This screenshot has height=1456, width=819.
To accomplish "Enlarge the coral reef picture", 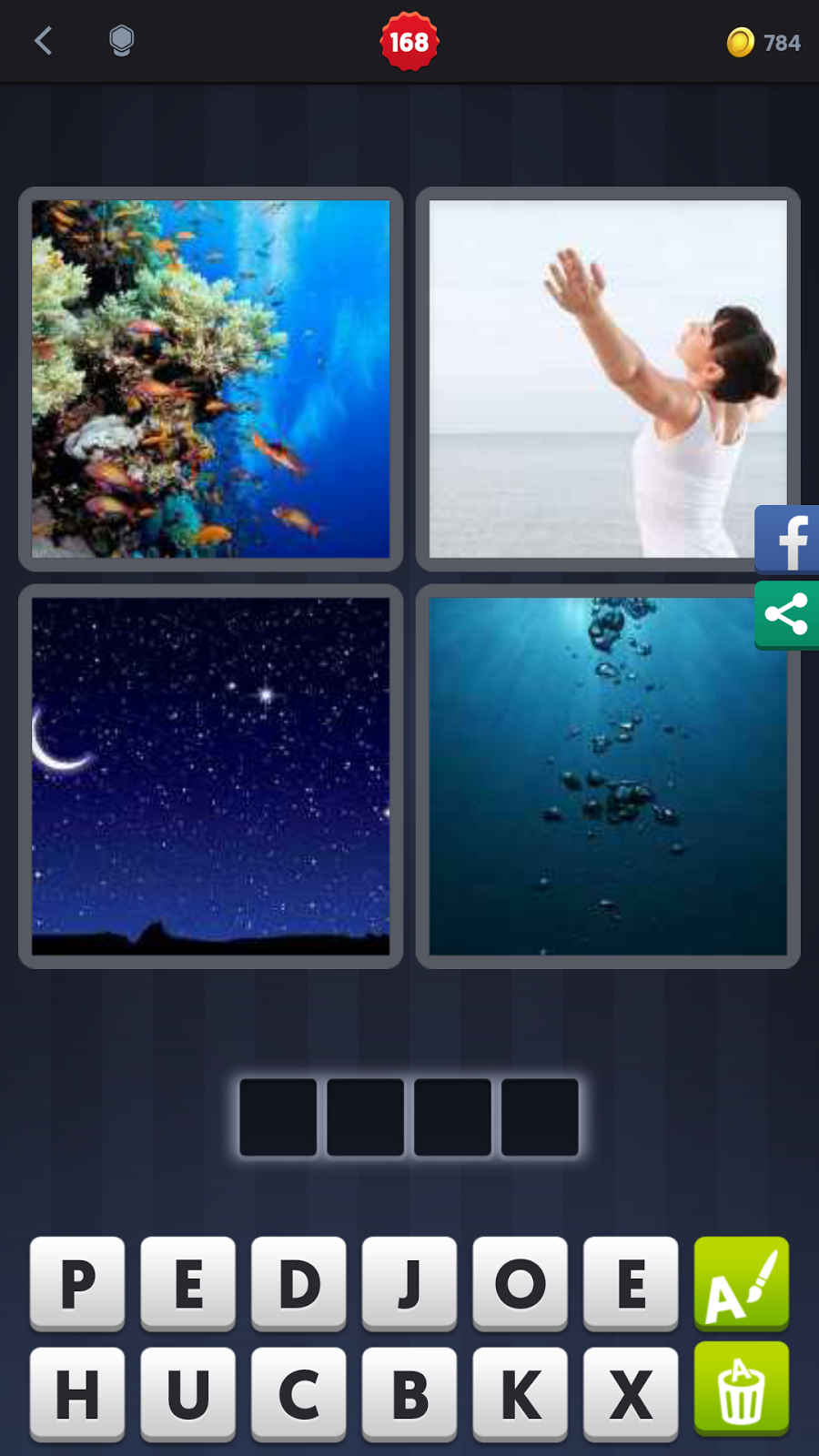I will click(x=210, y=379).
